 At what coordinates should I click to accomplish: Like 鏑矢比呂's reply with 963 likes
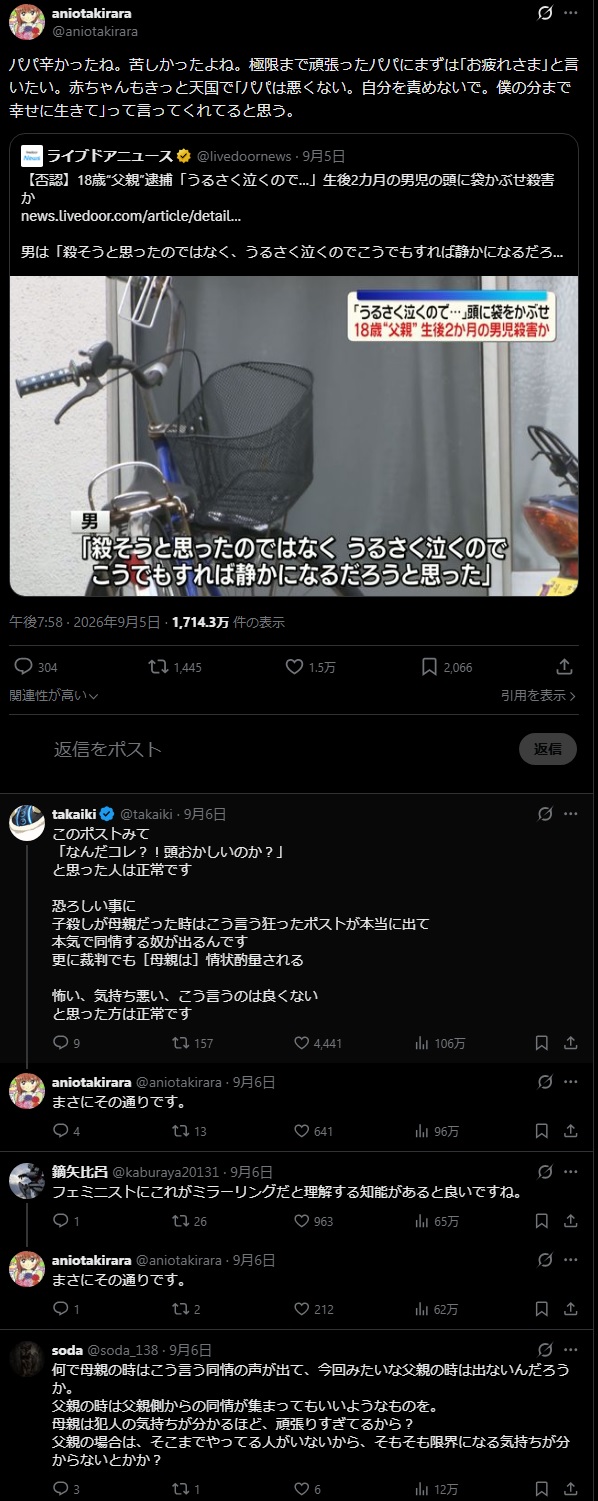coord(314,1221)
